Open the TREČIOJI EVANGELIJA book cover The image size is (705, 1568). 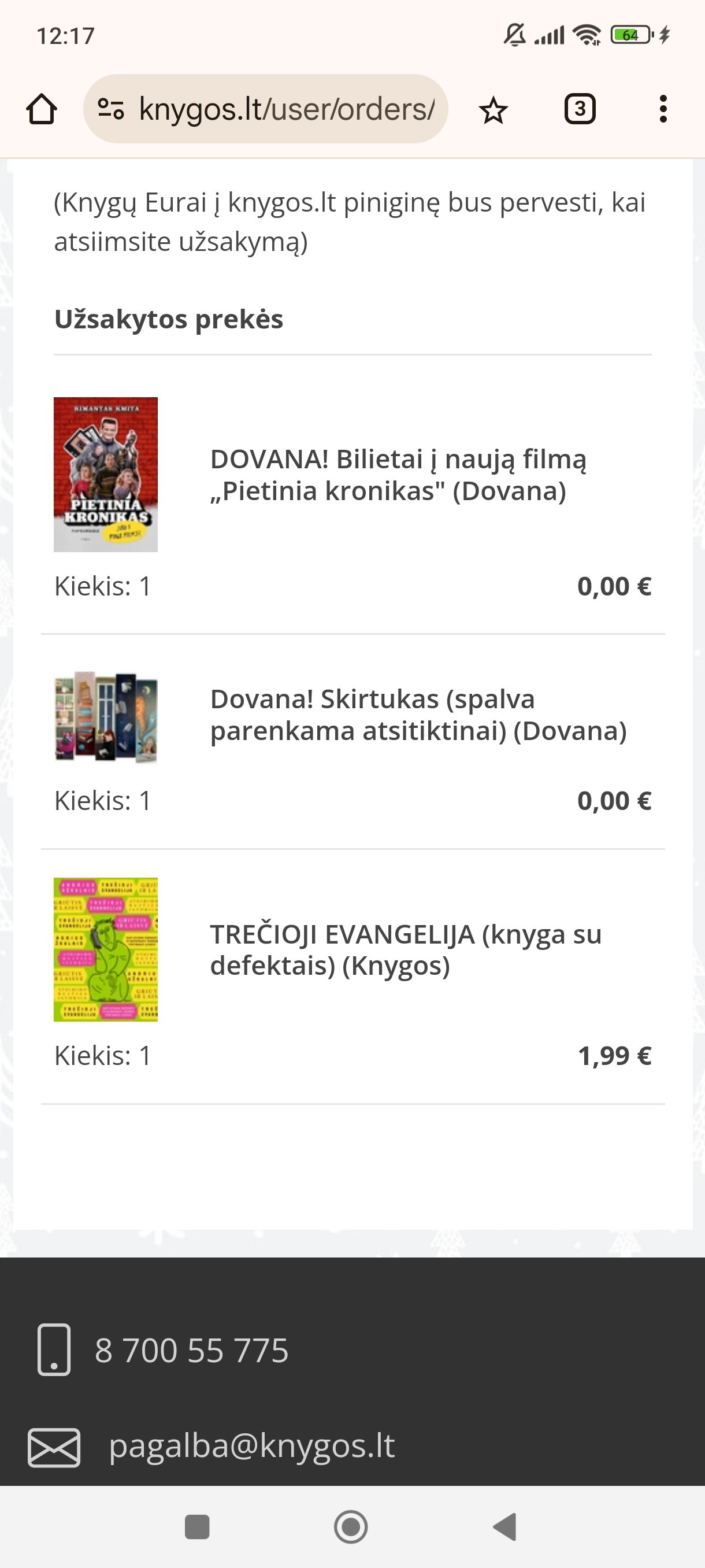click(x=106, y=949)
